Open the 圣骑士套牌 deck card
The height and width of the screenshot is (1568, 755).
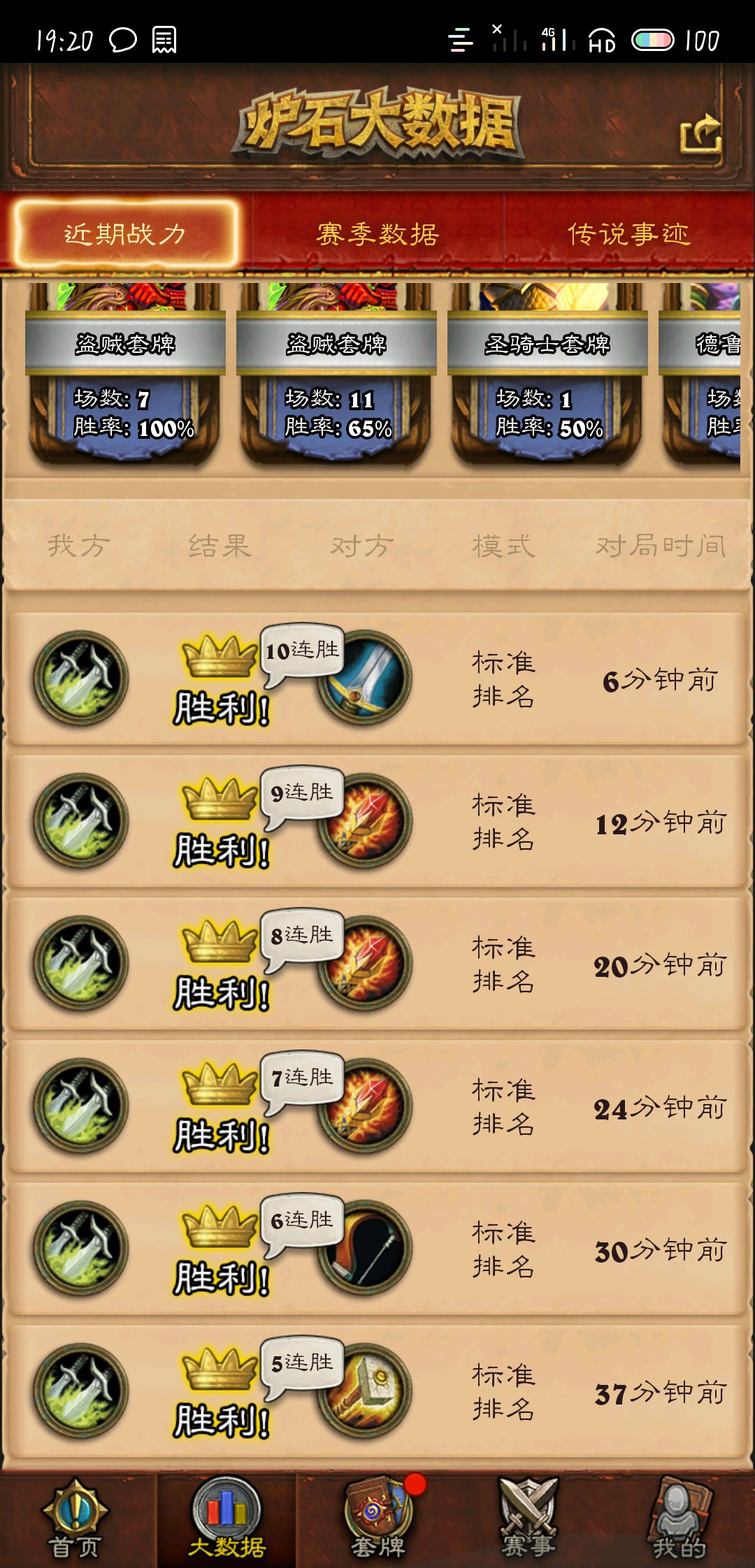tap(547, 373)
